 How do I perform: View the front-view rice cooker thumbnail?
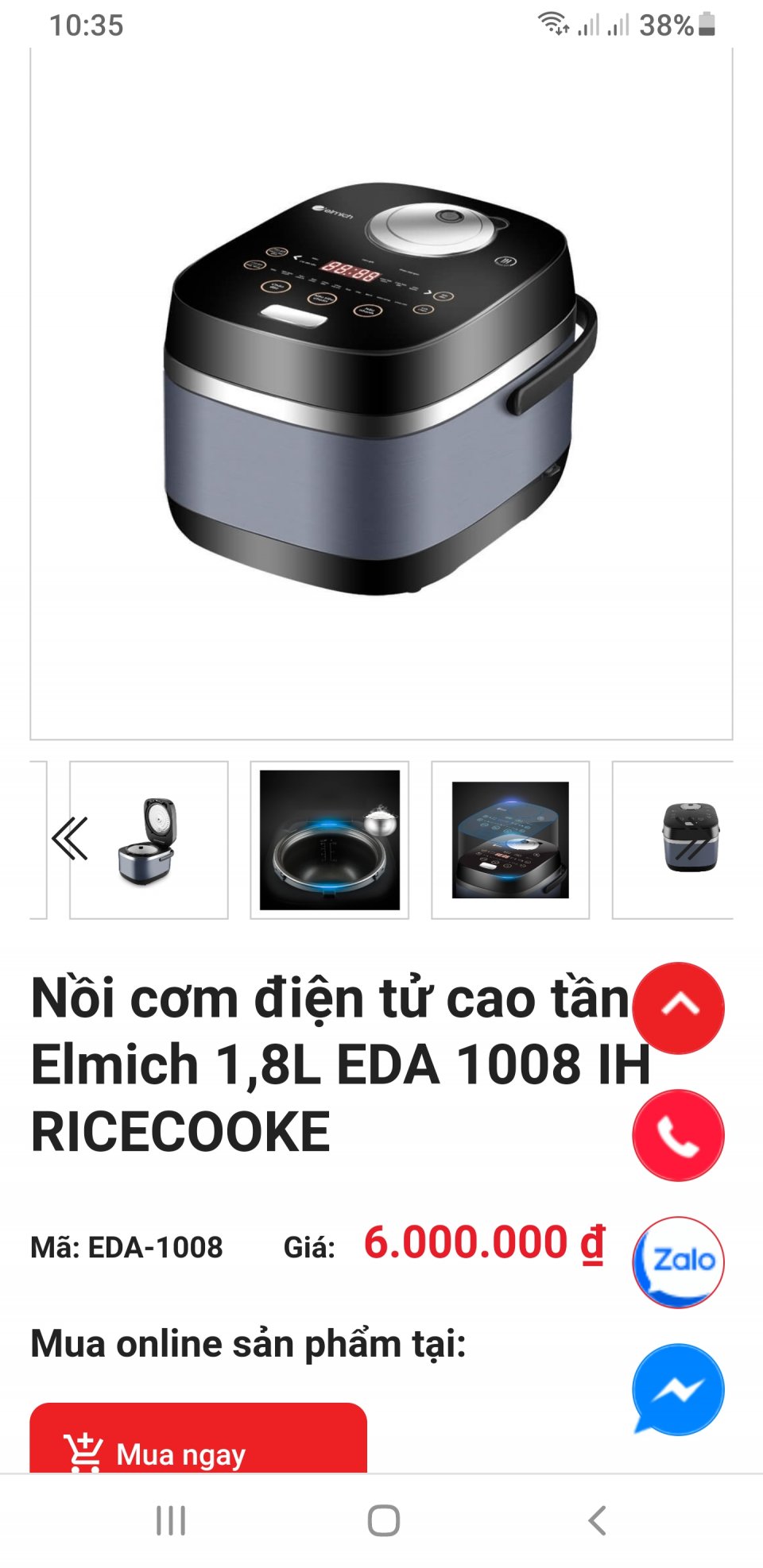point(689,839)
